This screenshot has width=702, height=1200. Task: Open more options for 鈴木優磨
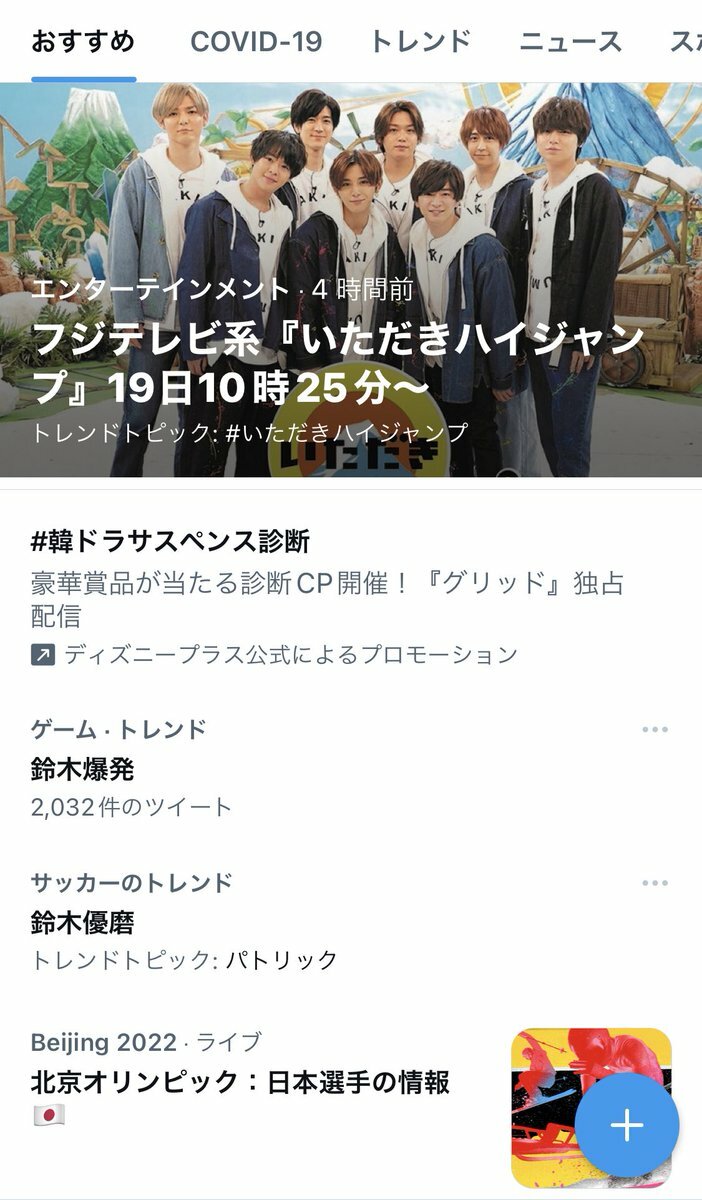point(655,883)
